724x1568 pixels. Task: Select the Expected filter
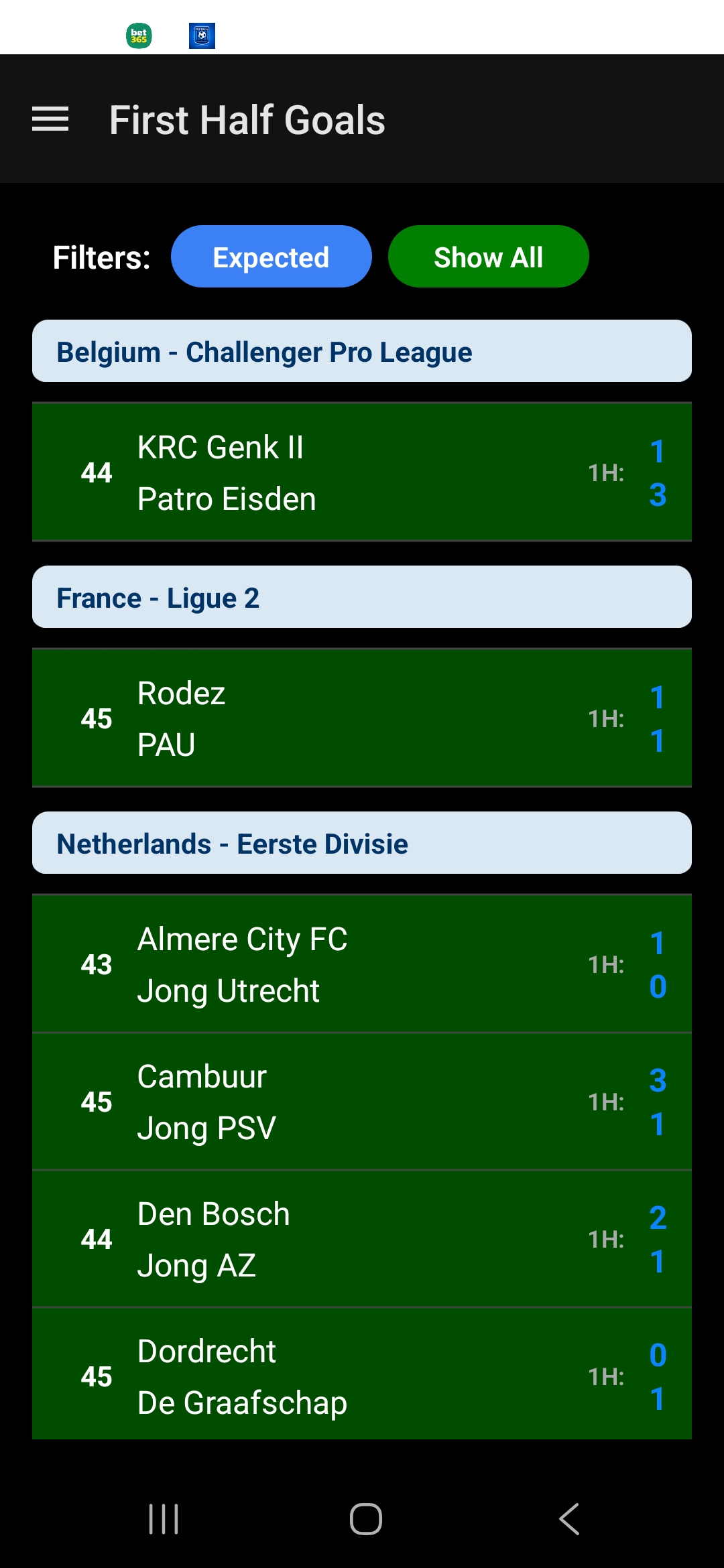point(271,257)
